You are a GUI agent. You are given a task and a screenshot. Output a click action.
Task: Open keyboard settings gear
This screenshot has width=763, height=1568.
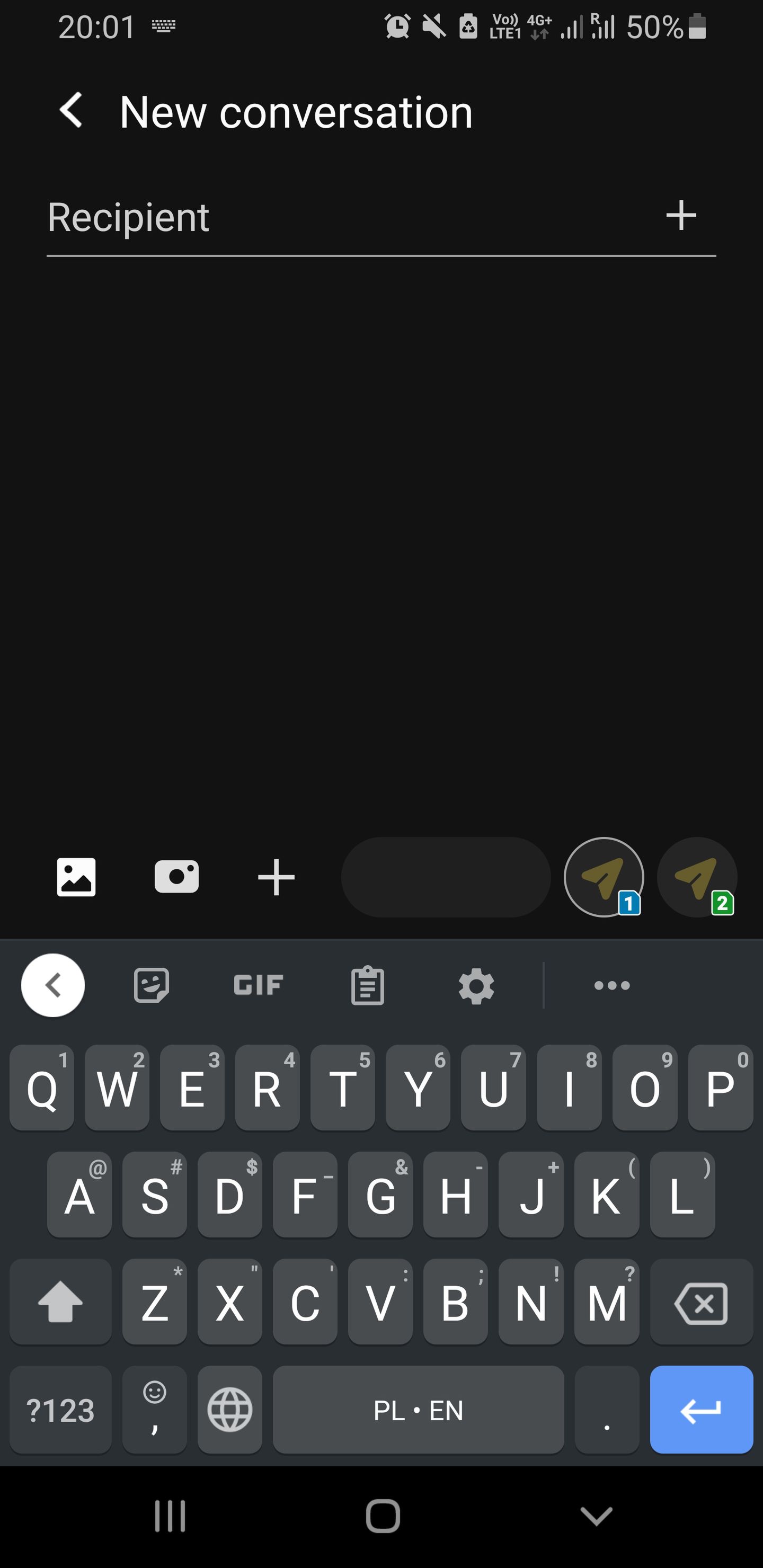[x=476, y=985]
